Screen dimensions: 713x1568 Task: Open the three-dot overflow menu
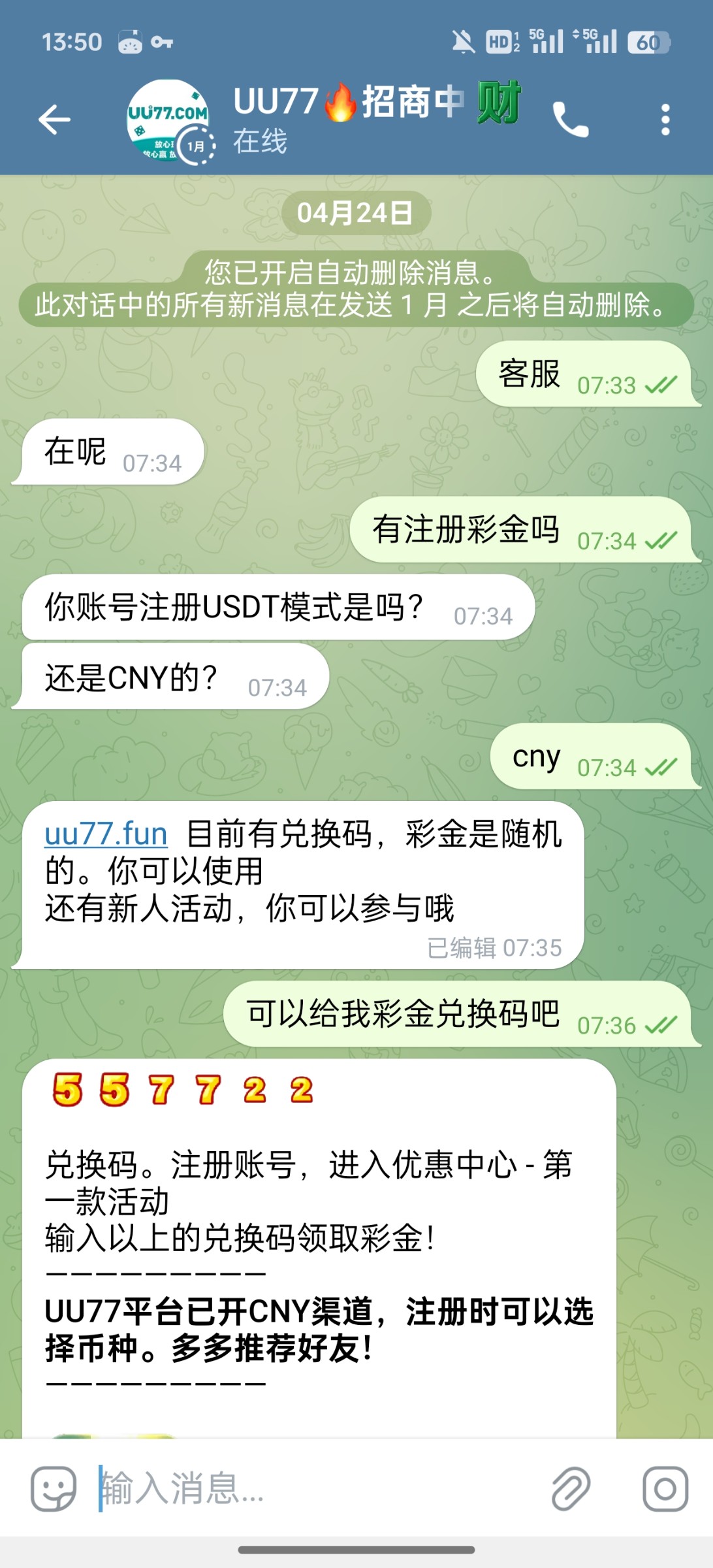tap(665, 120)
